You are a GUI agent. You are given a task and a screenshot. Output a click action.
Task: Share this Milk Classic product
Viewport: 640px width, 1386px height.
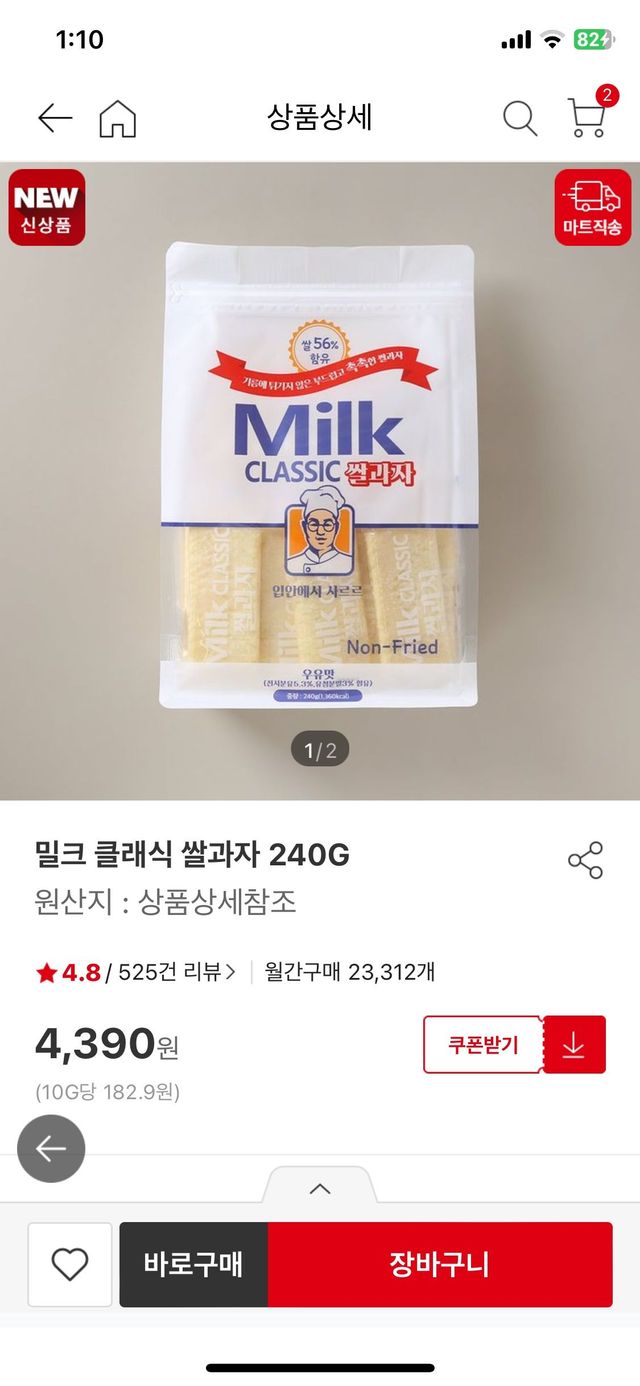pyautogui.click(x=585, y=860)
